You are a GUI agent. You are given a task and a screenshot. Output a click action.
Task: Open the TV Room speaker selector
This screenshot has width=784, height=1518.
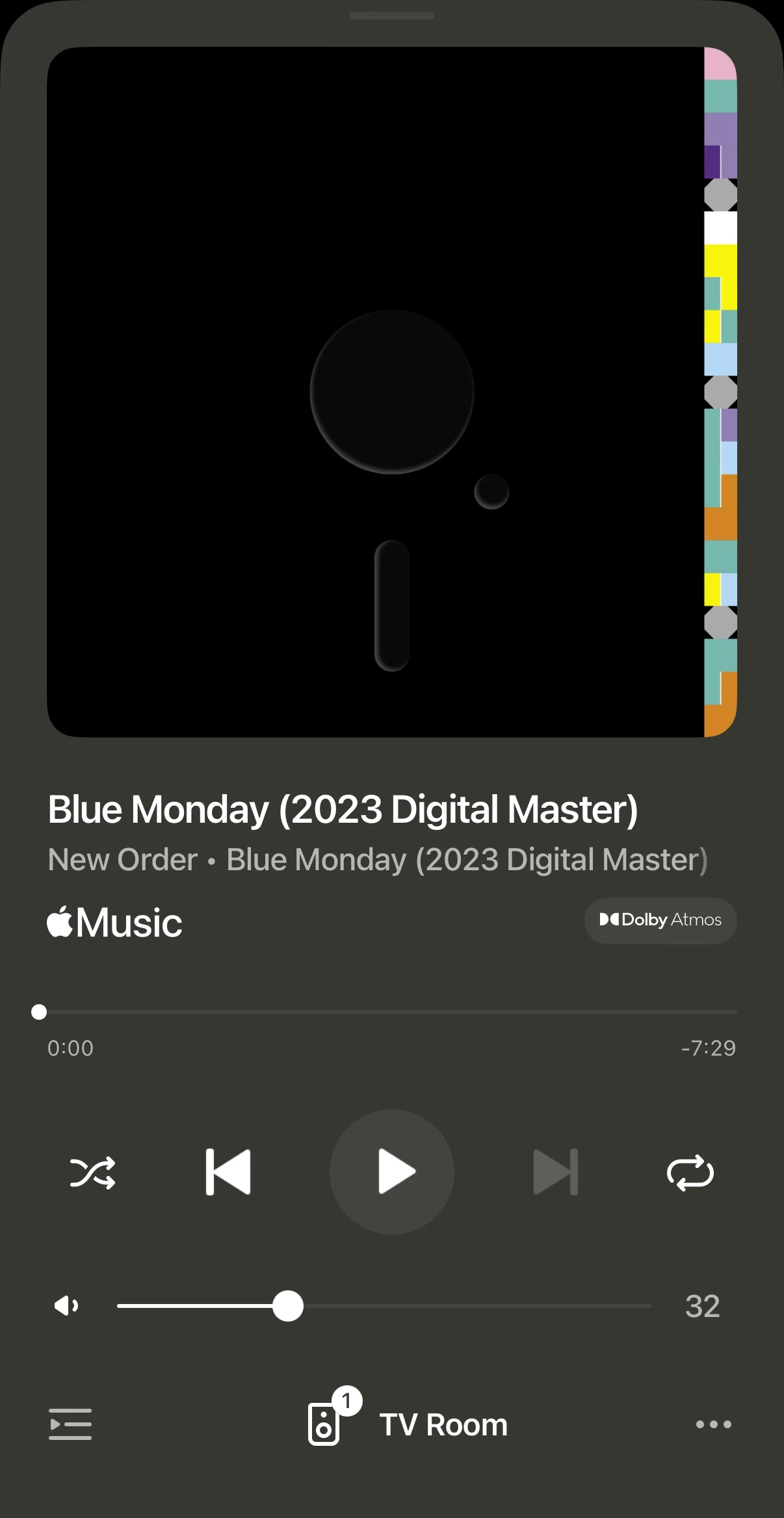[x=408, y=1424]
